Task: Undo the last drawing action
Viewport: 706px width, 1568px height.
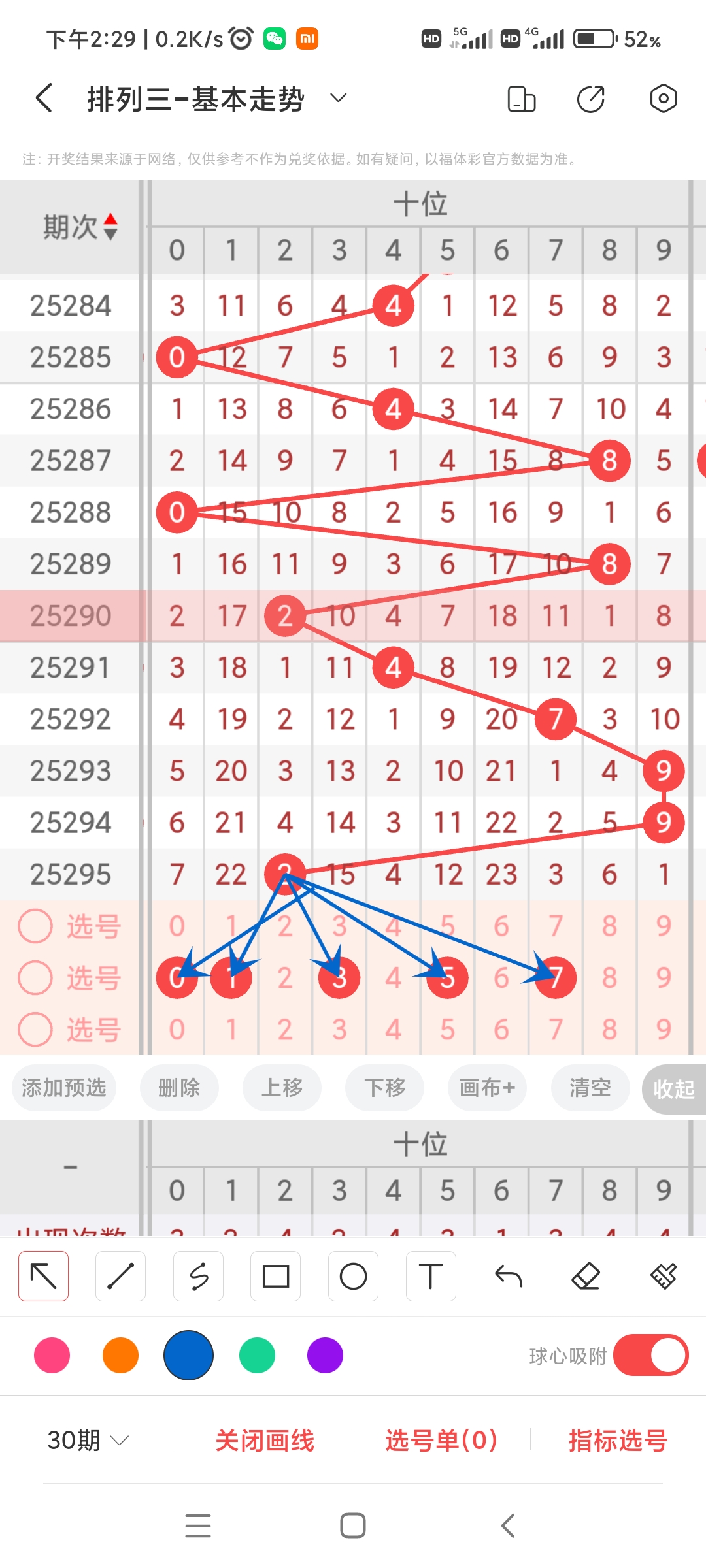Action: tap(509, 1275)
